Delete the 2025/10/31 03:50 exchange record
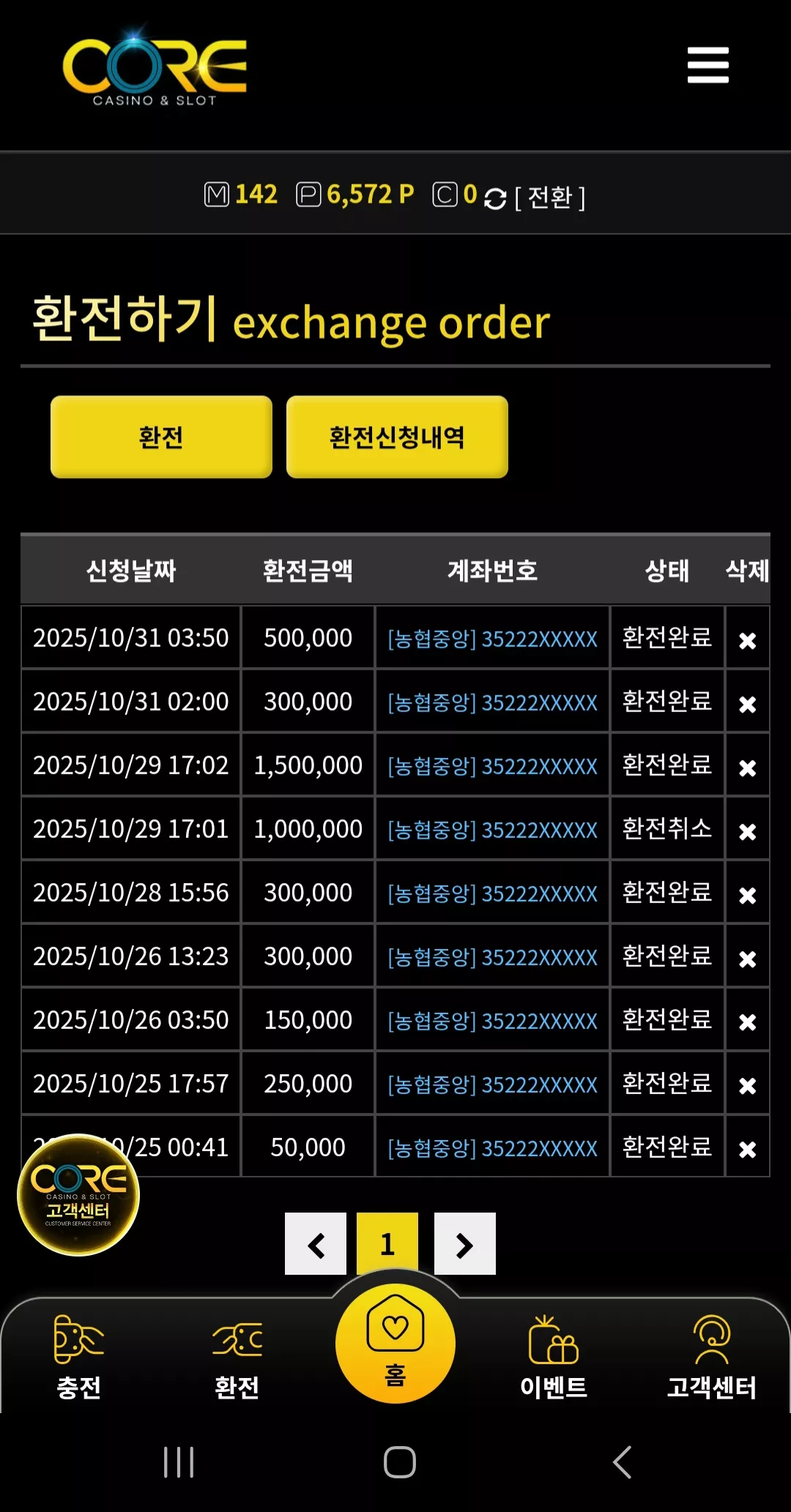 pyautogui.click(x=747, y=641)
